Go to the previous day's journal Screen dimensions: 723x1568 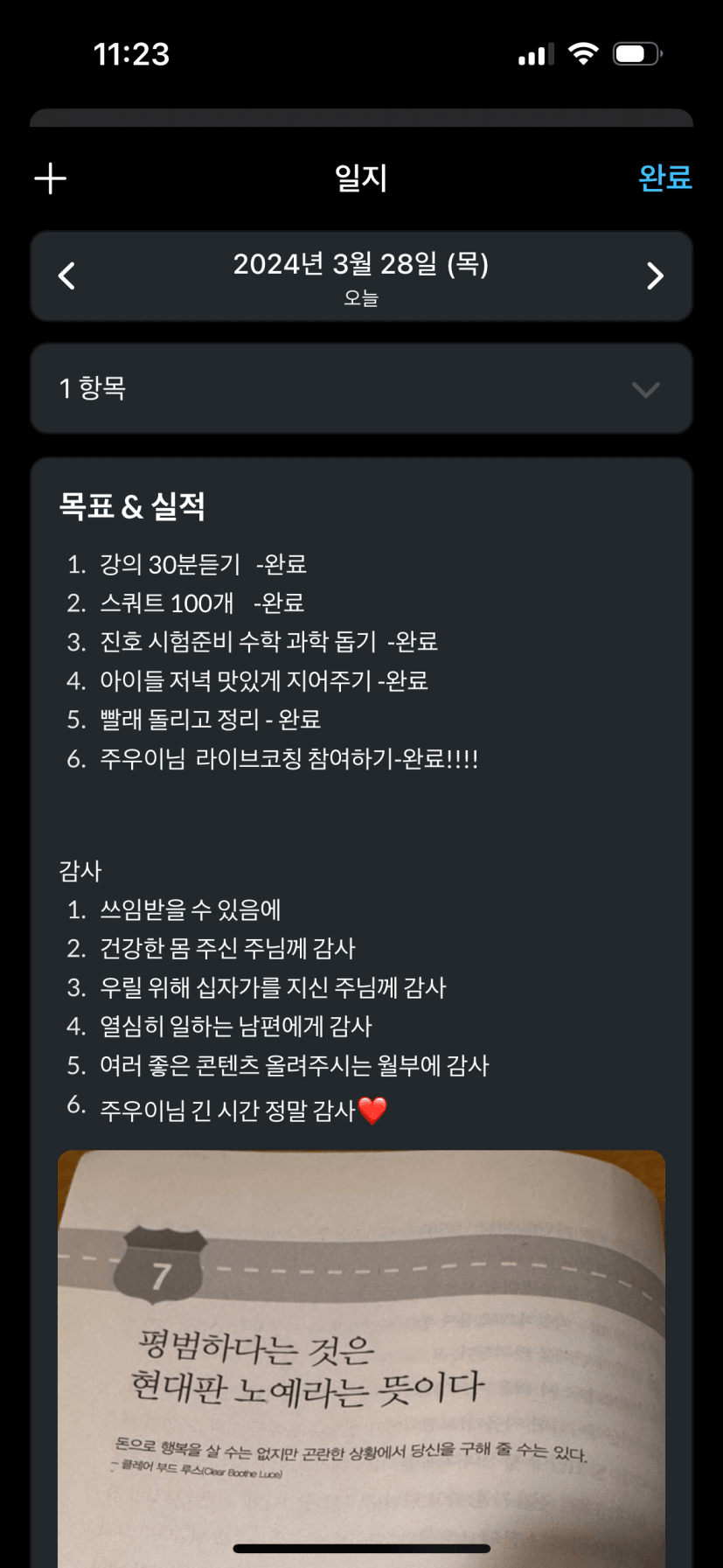point(66,276)
